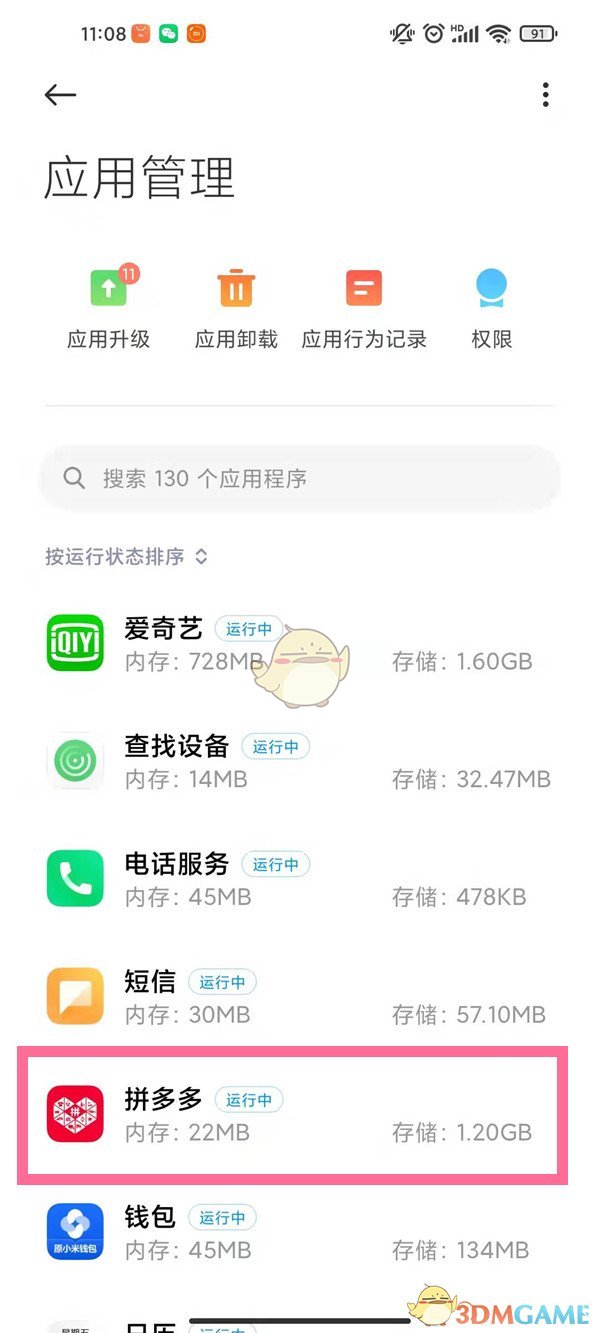600x1333 pixels.
Task: Change the 按运行状态排序 sort order
Action: [x=126, y=557]
